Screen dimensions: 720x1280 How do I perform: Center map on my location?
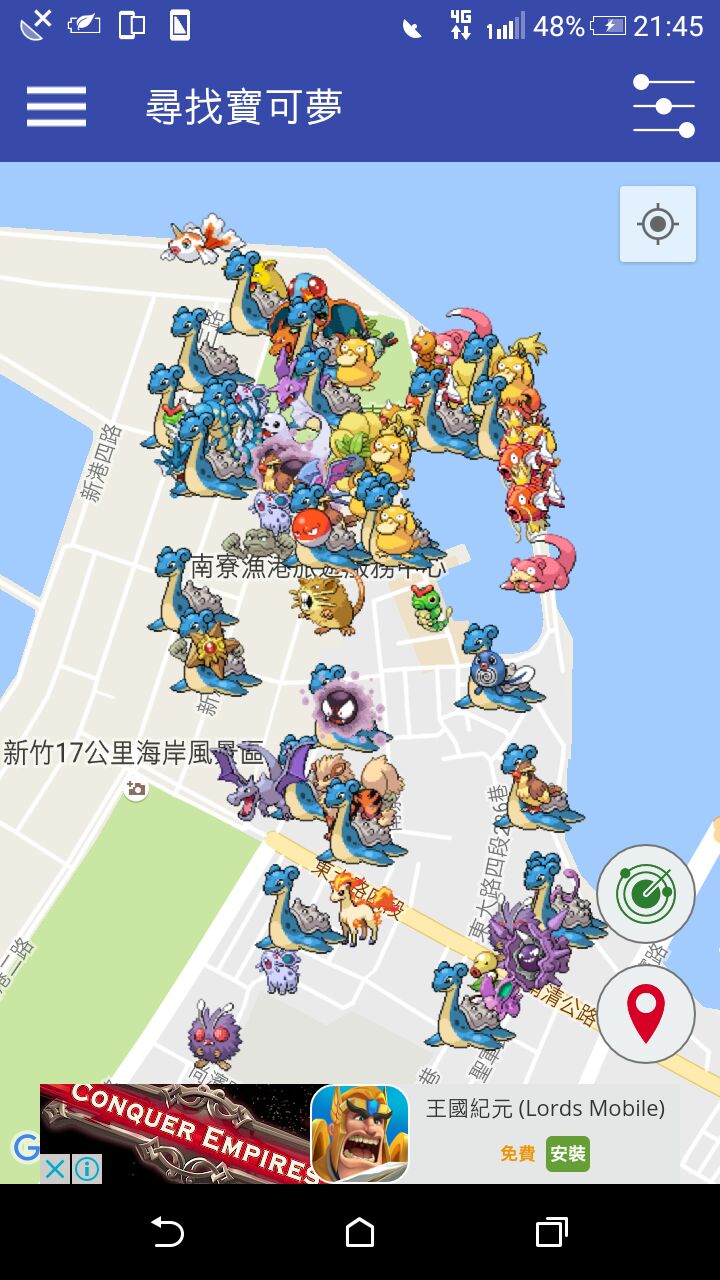point(658,224)
